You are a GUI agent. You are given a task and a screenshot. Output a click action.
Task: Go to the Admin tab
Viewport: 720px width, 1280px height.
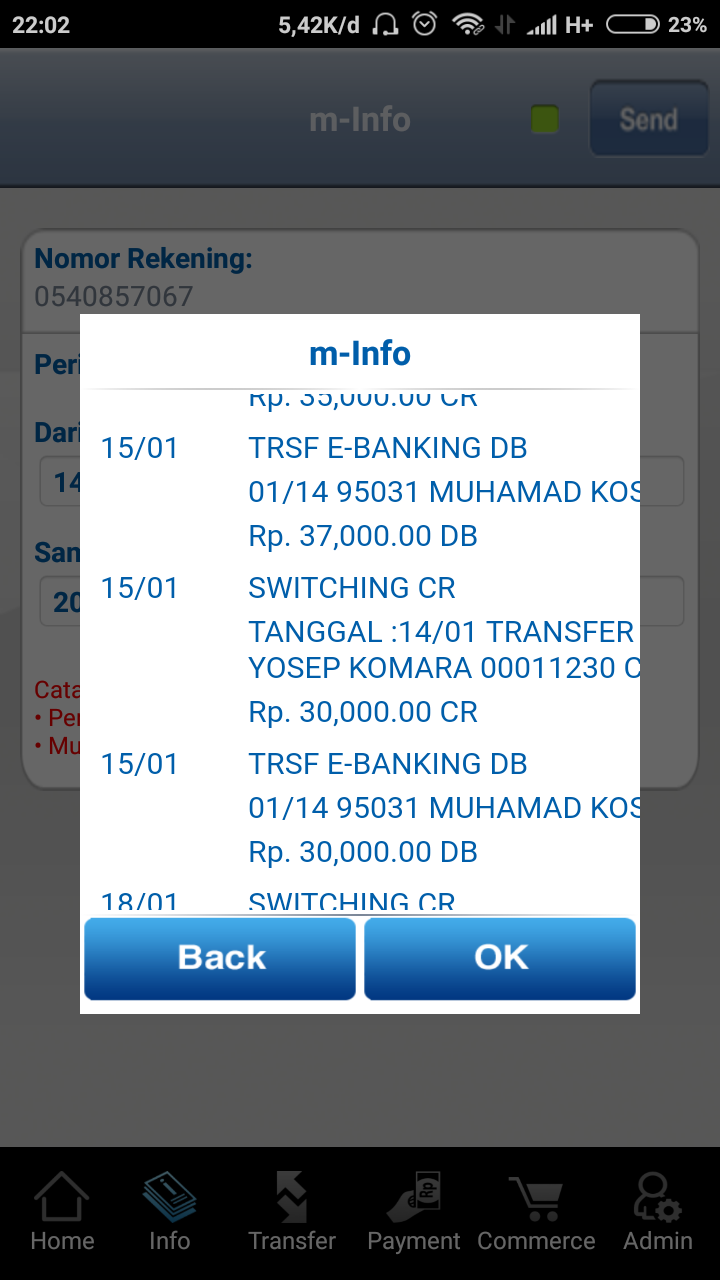click(x=657, y=1212)
